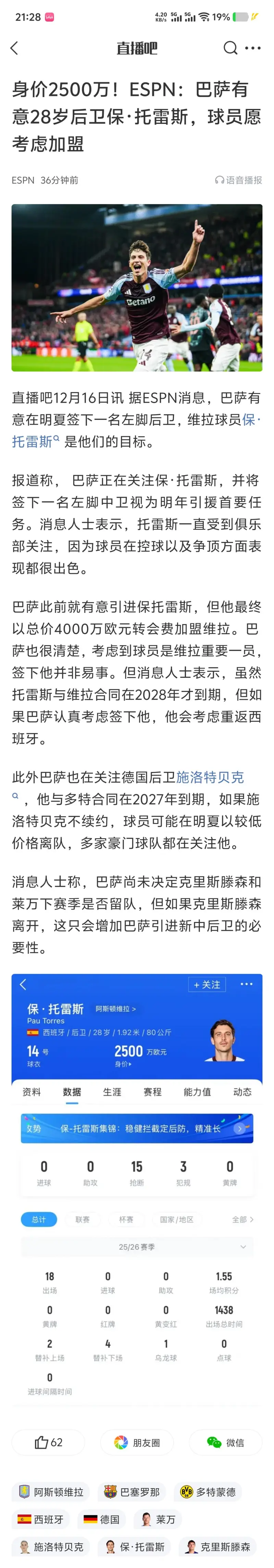Viewport: 274px width, 1568px height.
Task: Select the 德国 tag
Action: point(102,1519)
